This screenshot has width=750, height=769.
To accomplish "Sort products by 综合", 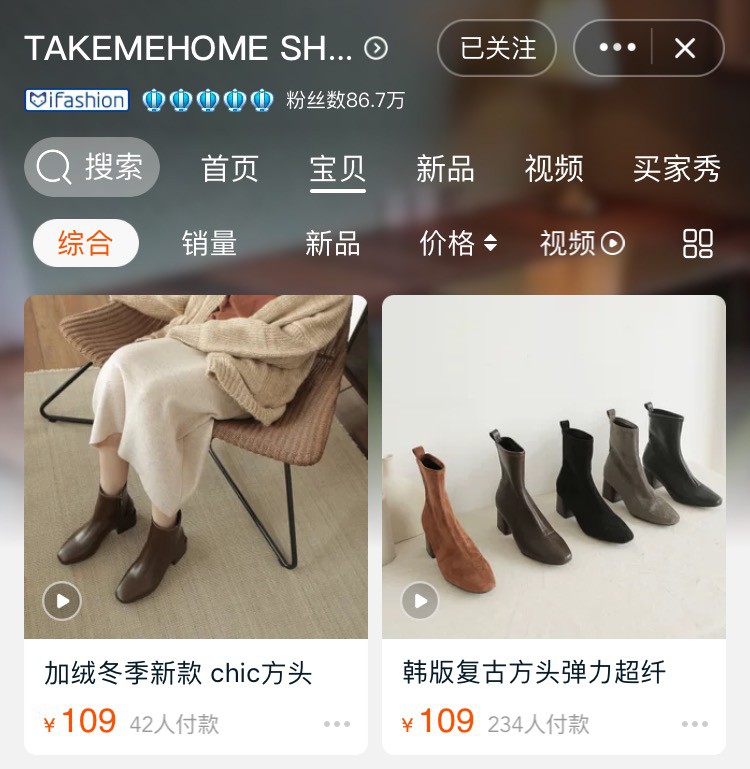I will click(86, 243).
